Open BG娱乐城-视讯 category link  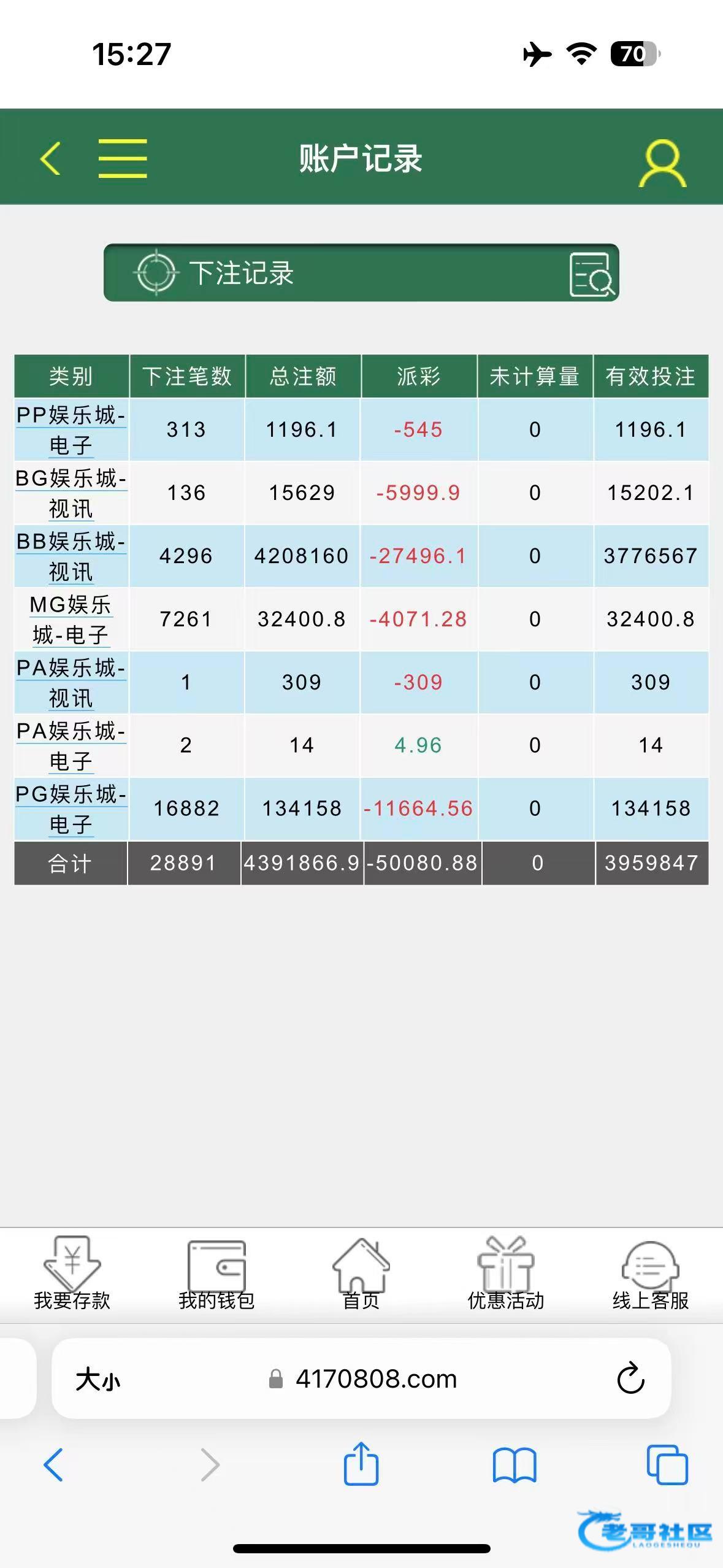click(x=71, y=493)
